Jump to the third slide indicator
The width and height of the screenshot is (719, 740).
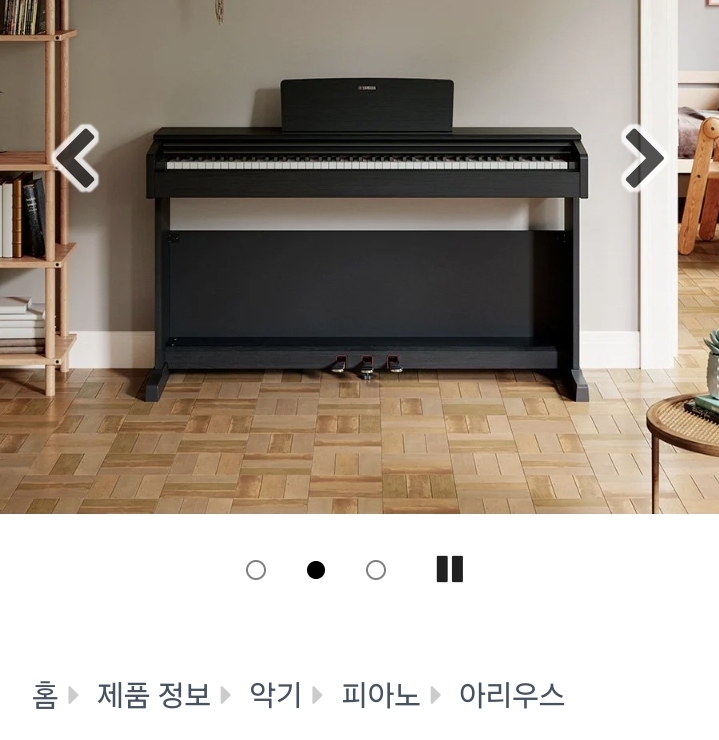click(376, 570)
